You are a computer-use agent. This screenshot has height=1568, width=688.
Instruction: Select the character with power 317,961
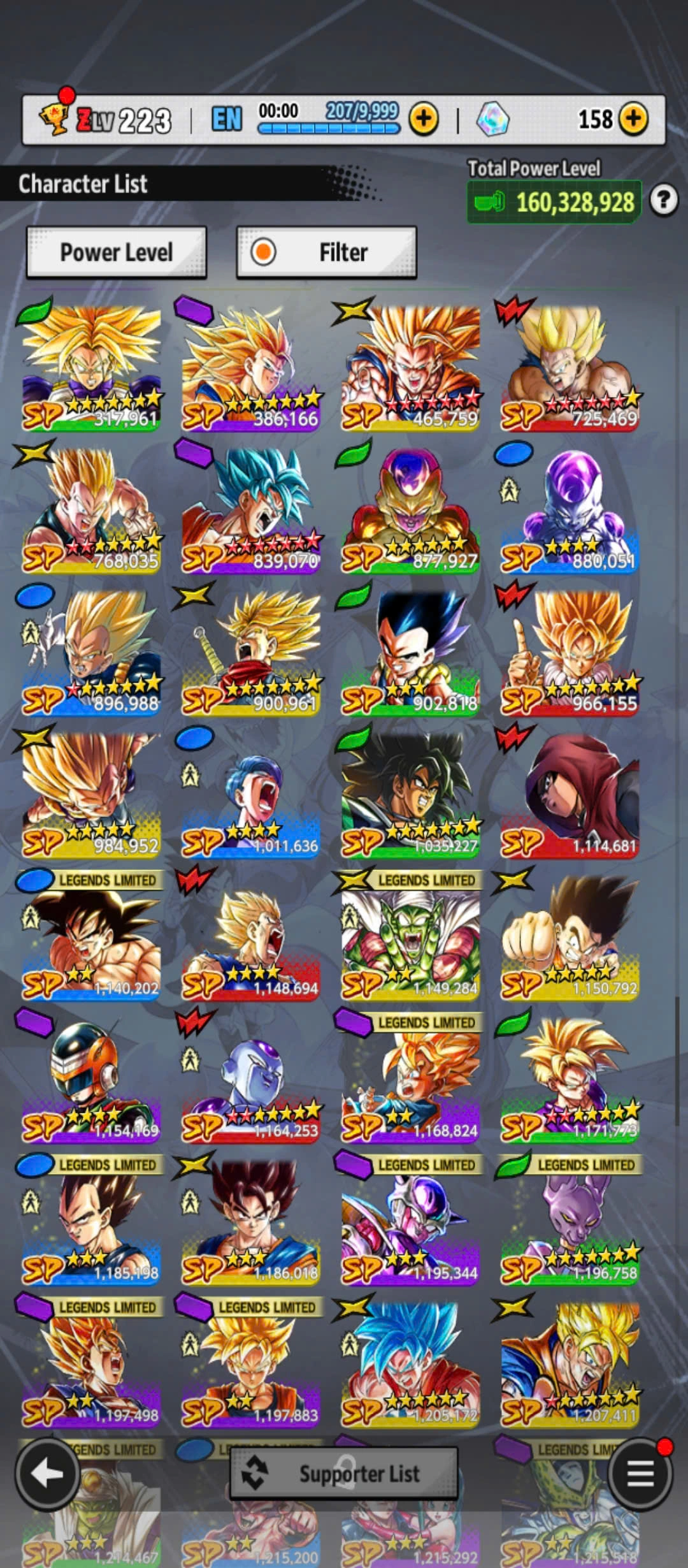tap(91, 367)
